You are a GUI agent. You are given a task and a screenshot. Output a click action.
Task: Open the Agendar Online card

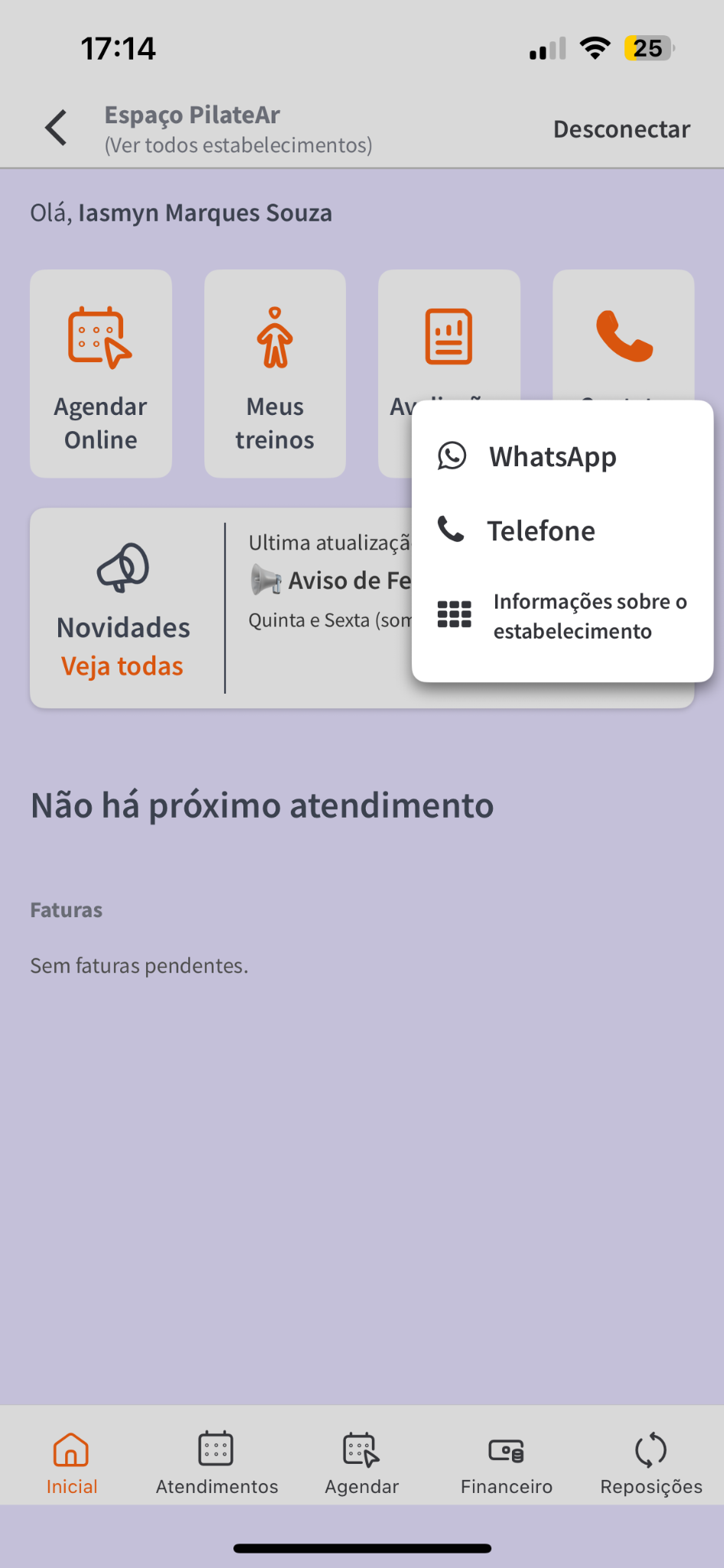pos(100,374)
